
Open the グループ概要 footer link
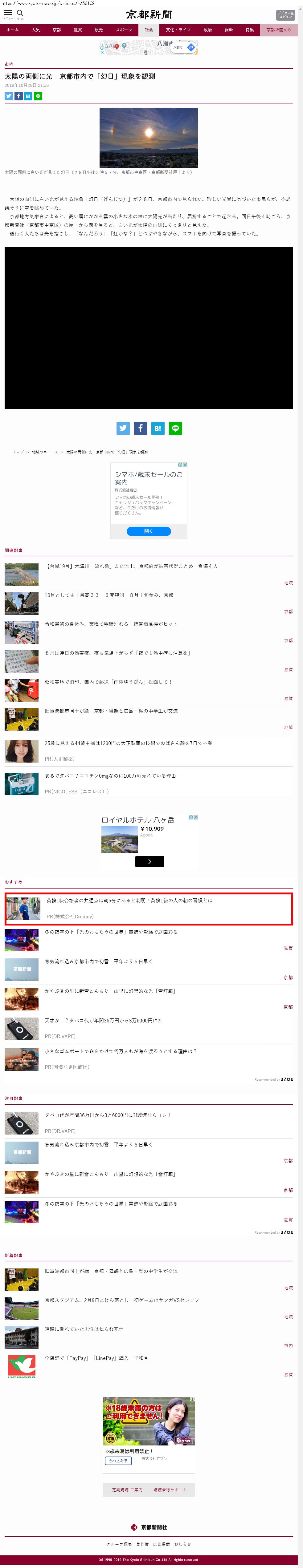click(x=119, y=1544)
